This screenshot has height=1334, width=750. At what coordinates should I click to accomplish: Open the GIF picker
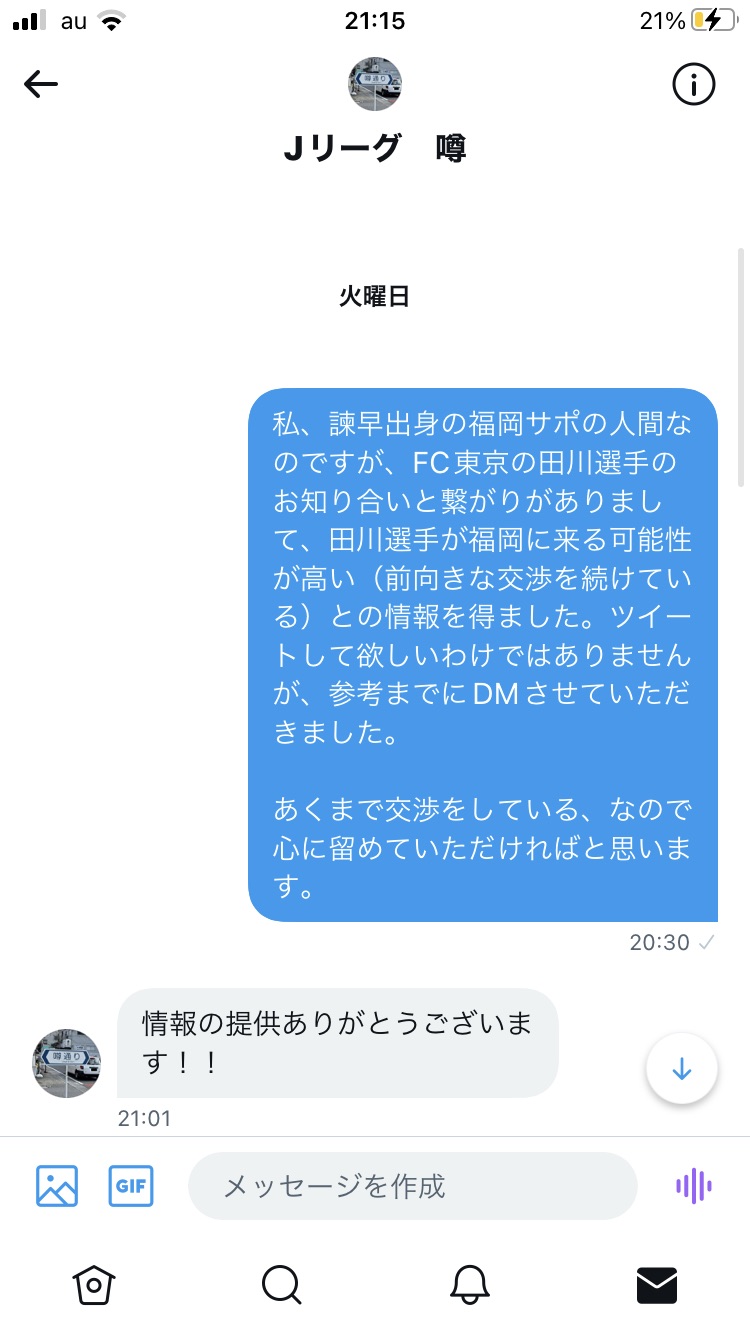[x=131, y=1186]
